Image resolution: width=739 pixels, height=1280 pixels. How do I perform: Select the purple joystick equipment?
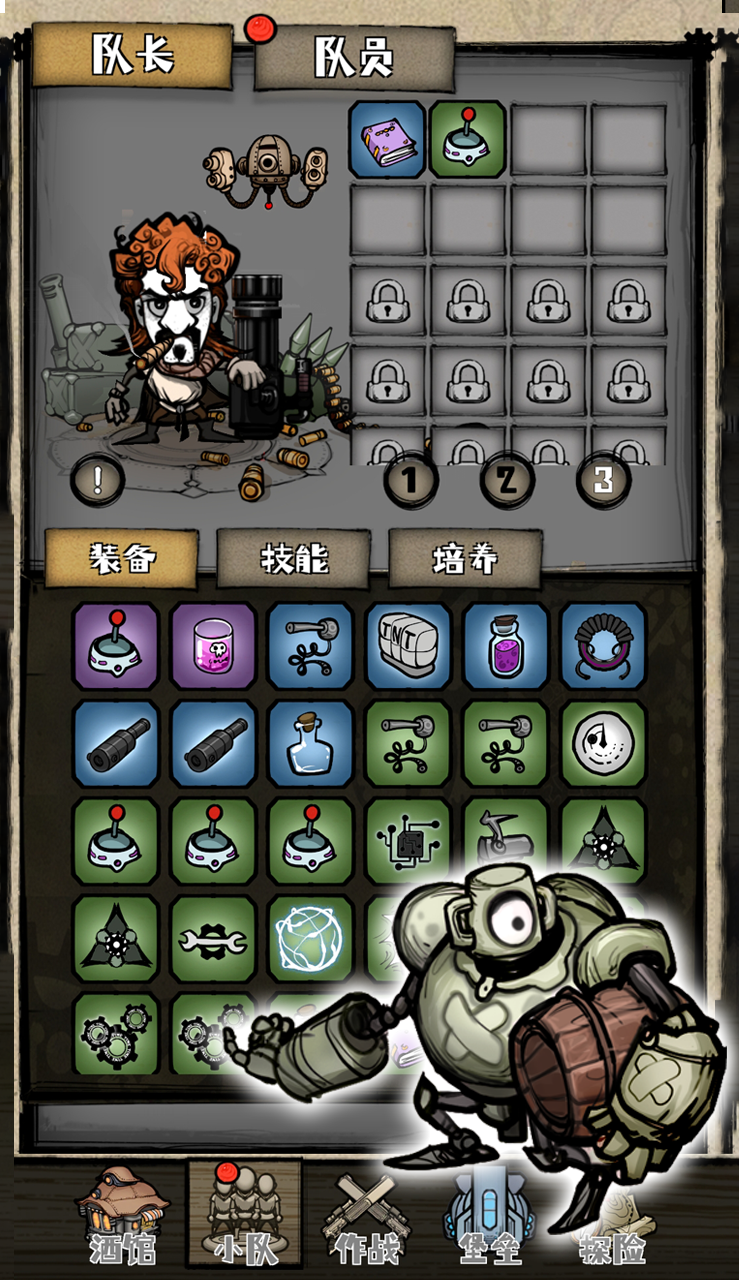116,646
